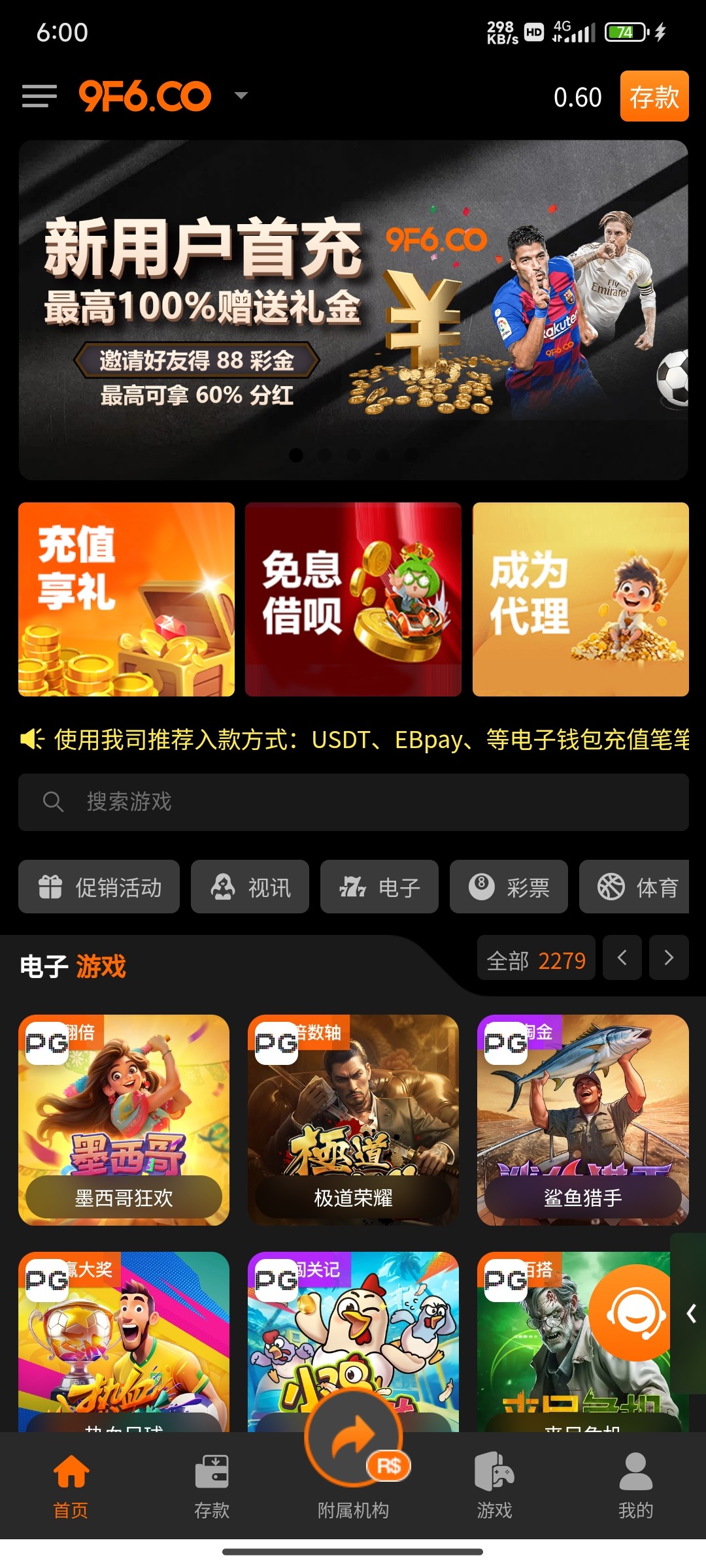Launch the 墨西哥狂欢 game
Screen dimensions: 706x1568
pyautogui.click(x=124, y=1120)
